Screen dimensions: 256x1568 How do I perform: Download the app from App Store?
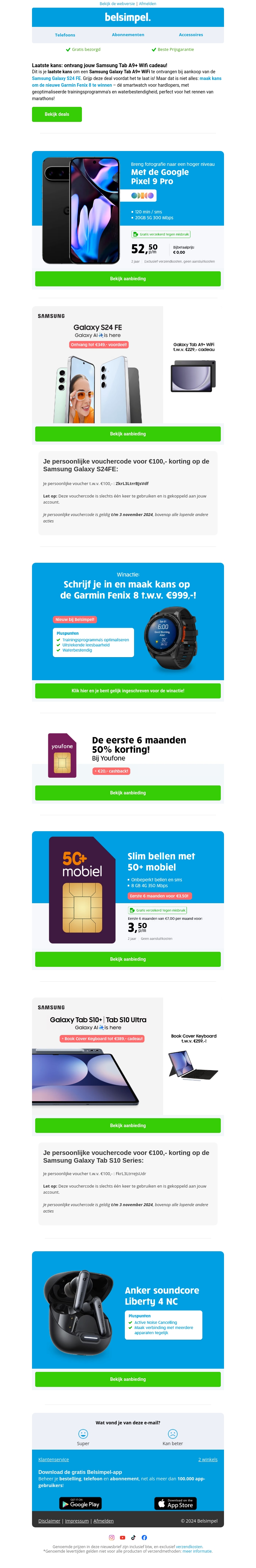(176, 1503)
